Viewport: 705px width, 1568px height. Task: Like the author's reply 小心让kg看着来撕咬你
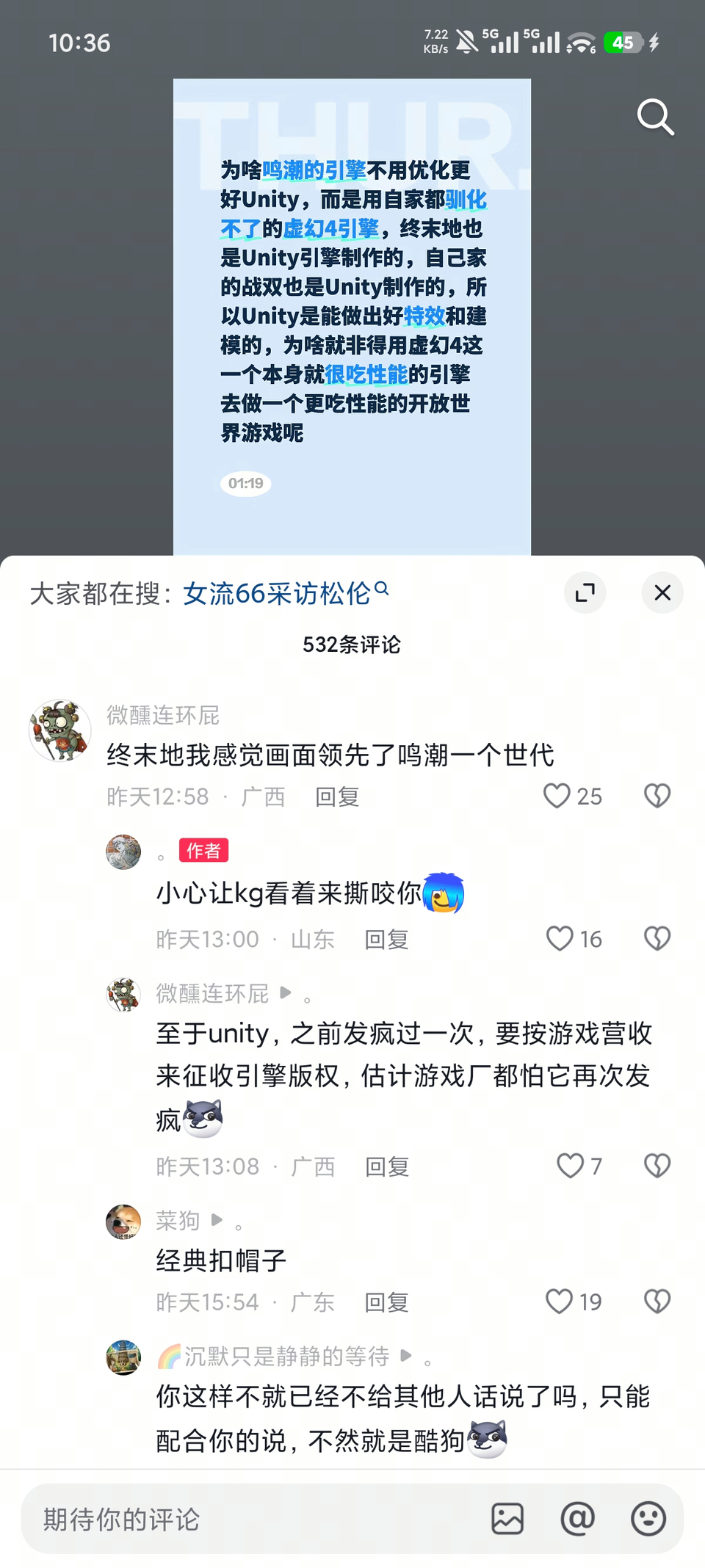pyautogui.click(x=560, y=938)
